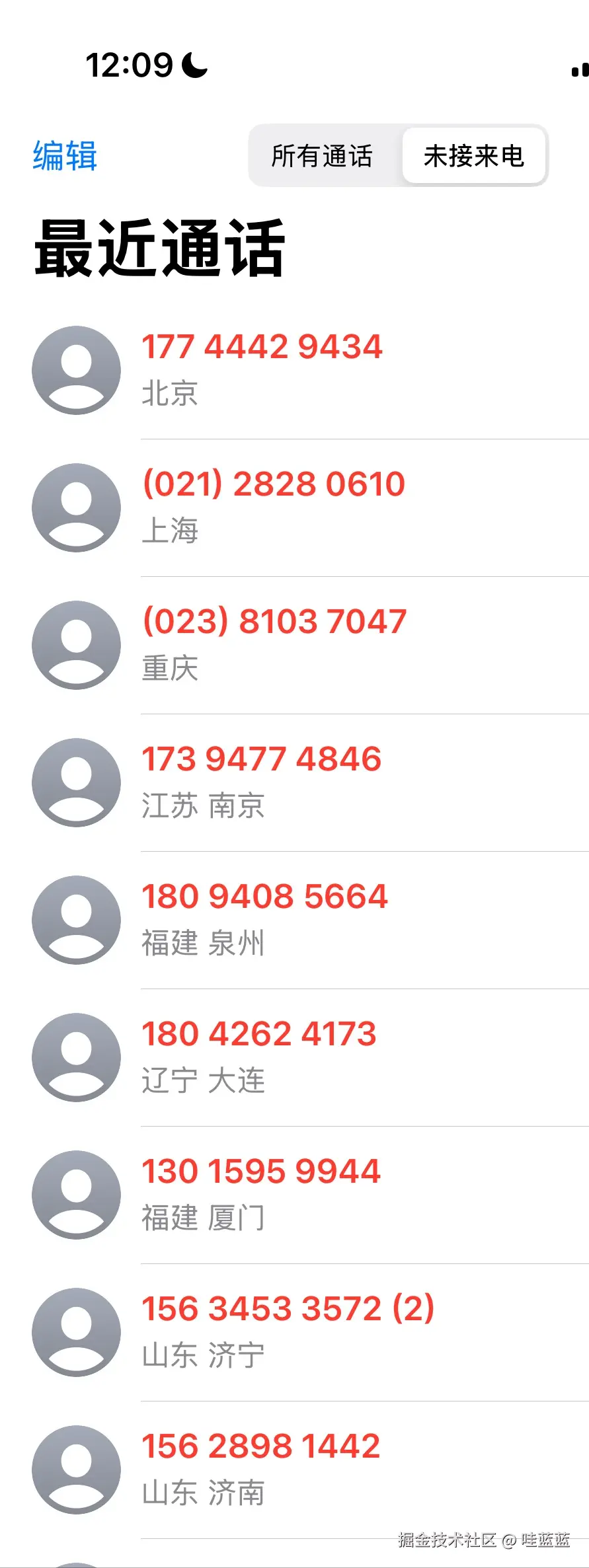
Task: Tap the 编辑 button to edit calls
Action: pyautogui.click(x=63, y=156)
